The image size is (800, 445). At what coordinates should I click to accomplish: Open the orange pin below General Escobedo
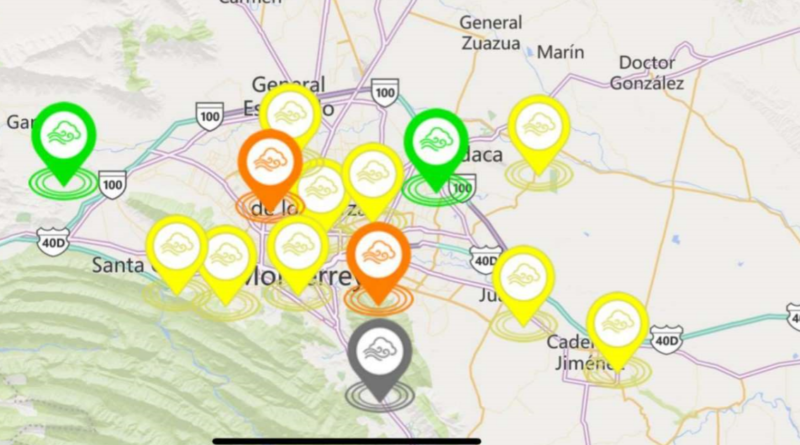[270, 160]
